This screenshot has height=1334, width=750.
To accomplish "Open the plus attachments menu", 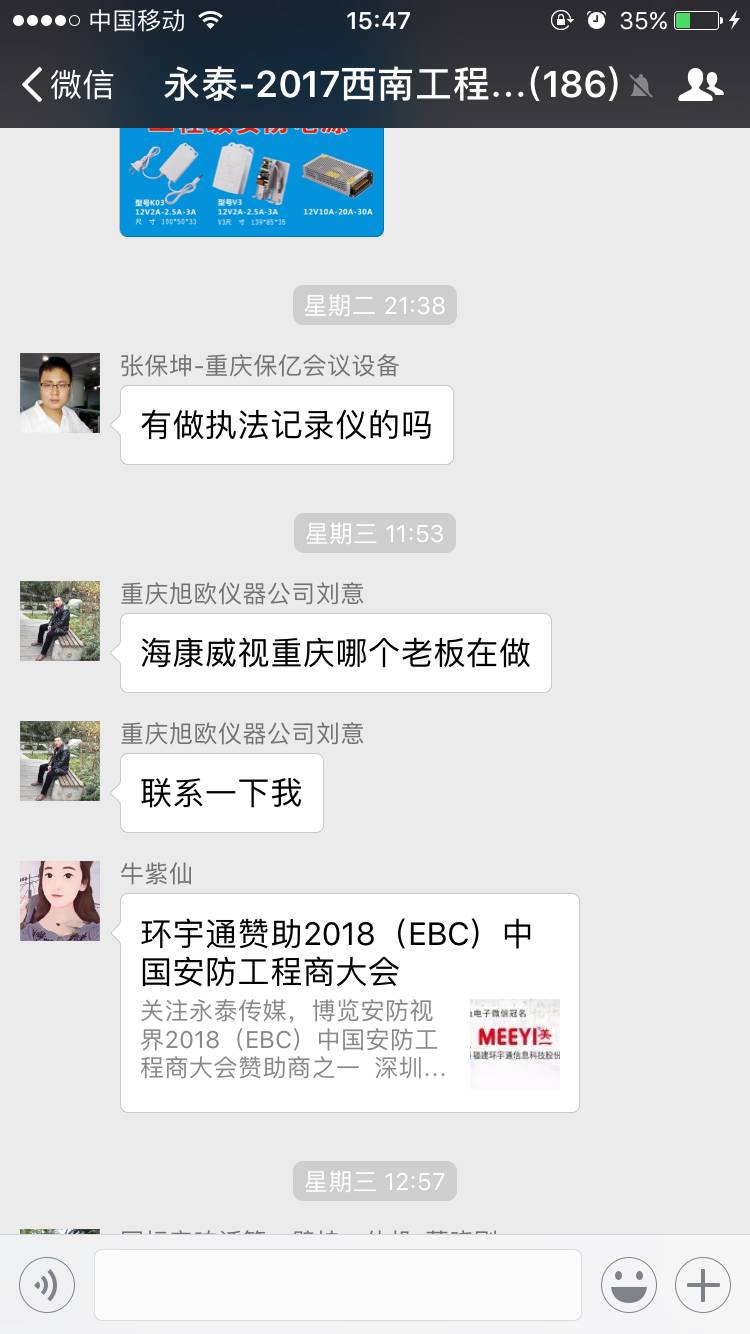I will click(x=703, y=1285).
